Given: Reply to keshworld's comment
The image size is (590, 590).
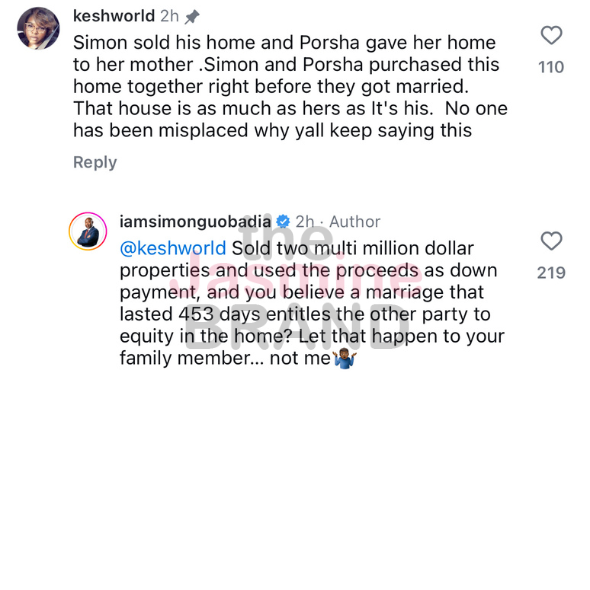Looking at the screenshot, I should click(x=95, y=163).
